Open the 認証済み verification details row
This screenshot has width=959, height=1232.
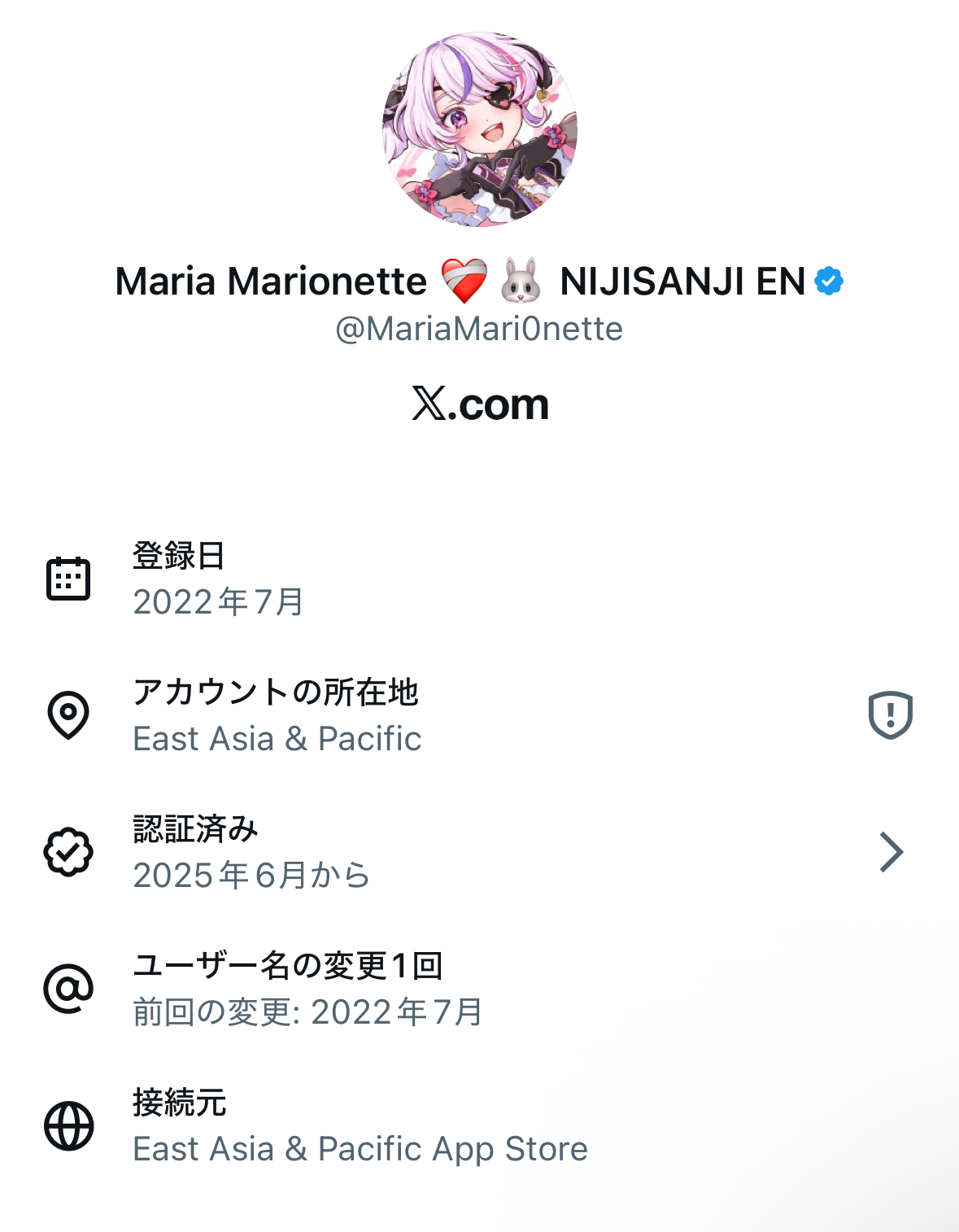pos(479,852)
